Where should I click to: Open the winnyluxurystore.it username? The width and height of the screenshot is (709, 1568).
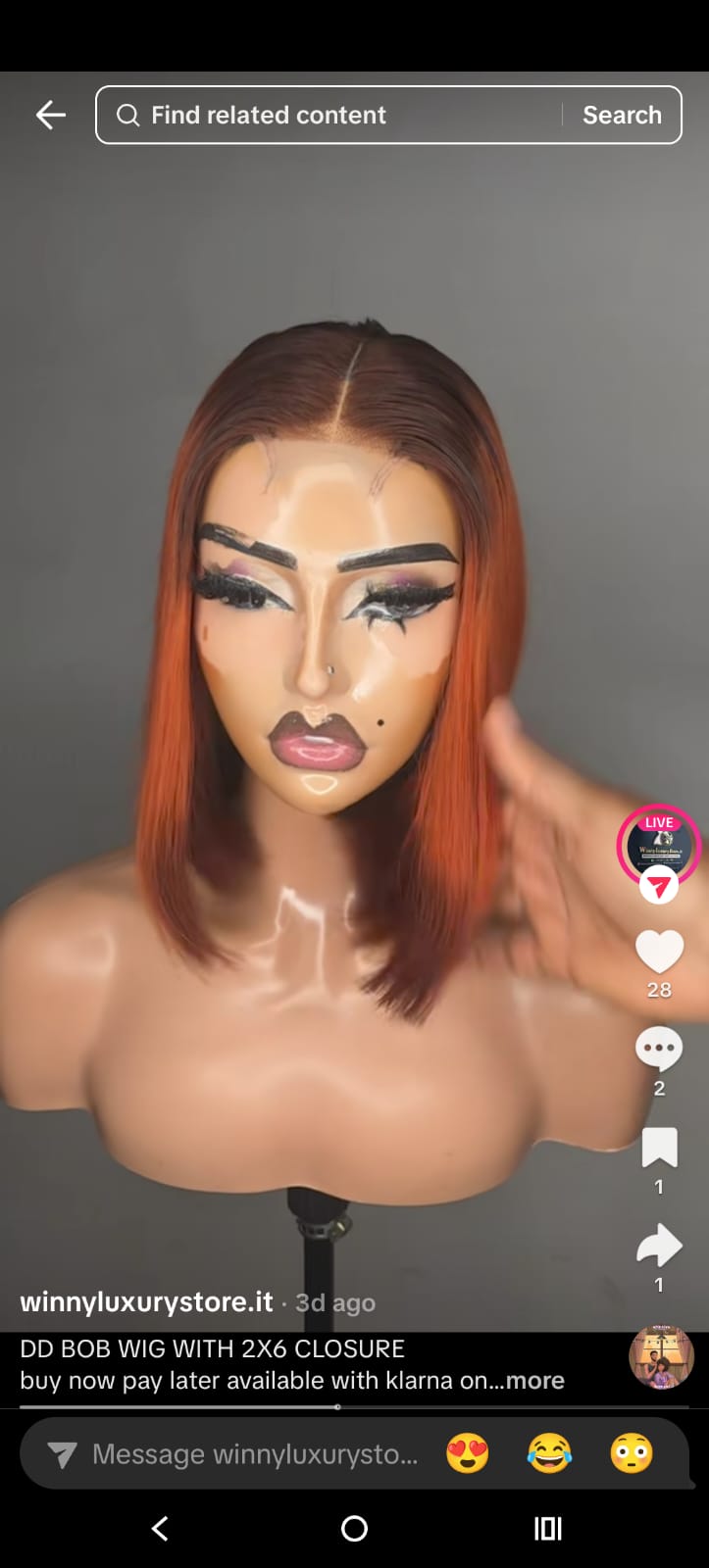tap(146, 1302)
